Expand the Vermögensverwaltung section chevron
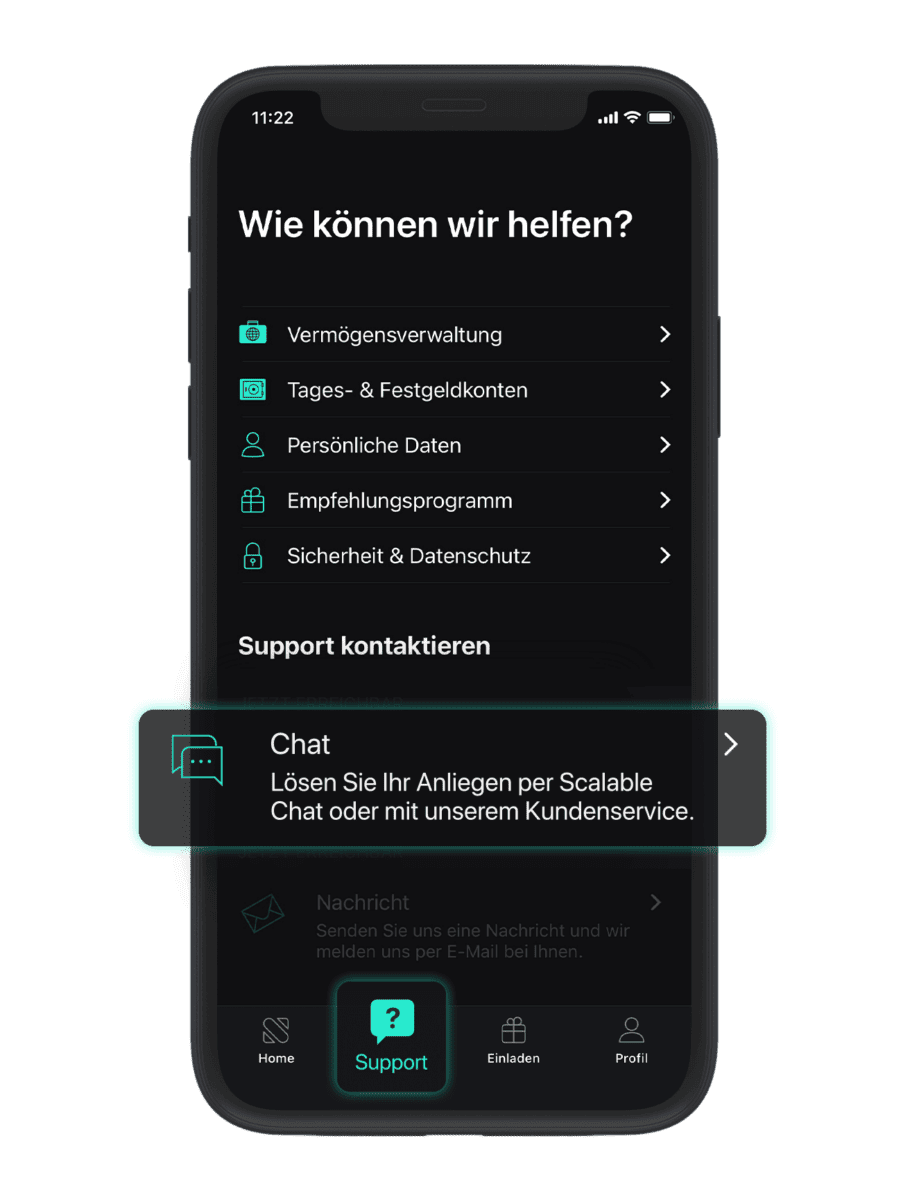The width and height of the screenshot is (910, 1200). 664,334
